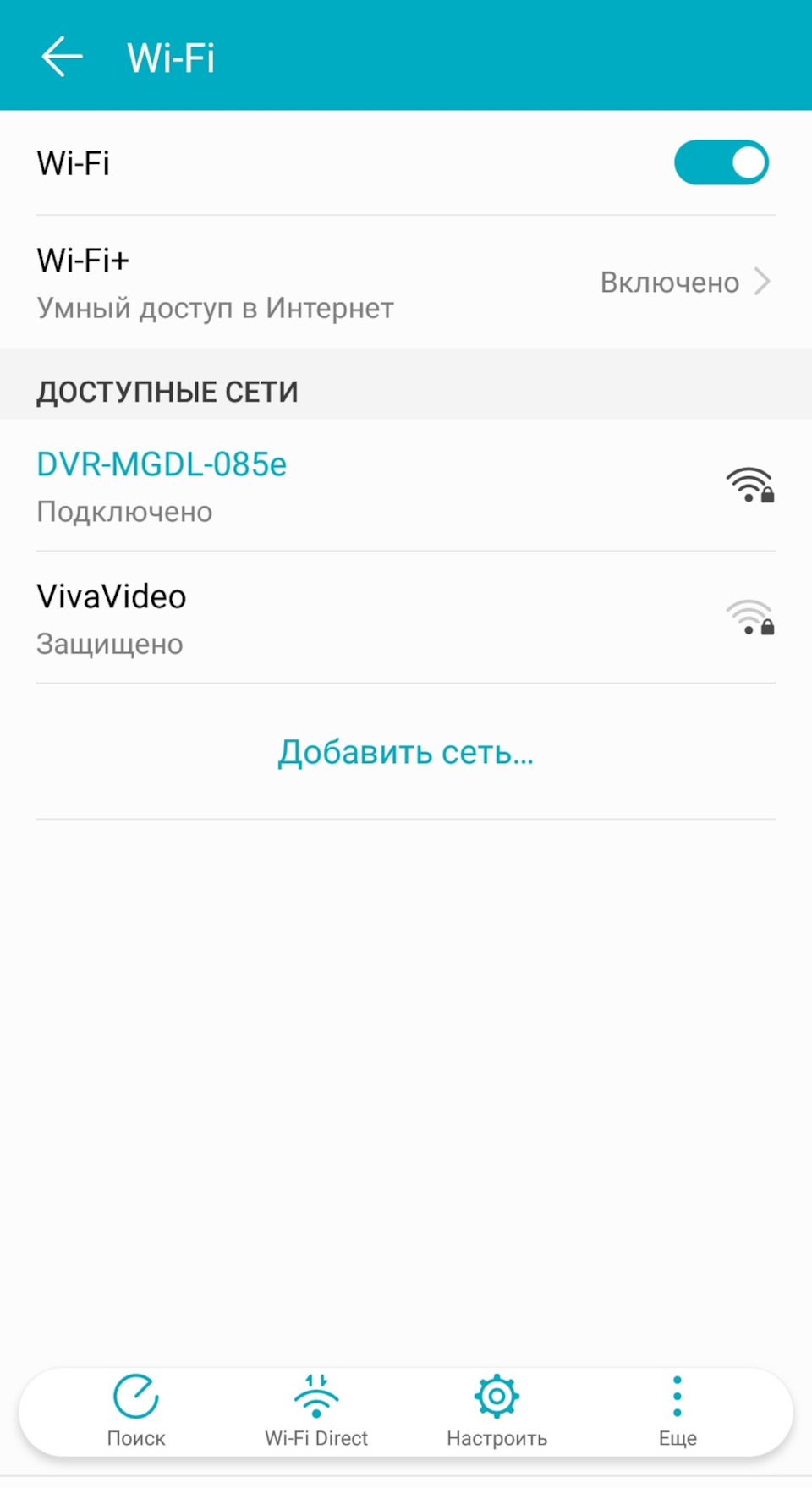Open connected network DVR-MGDL-085e
Image resolution: width=812 pixels, height=1488 pixels.
click(406, 486)
